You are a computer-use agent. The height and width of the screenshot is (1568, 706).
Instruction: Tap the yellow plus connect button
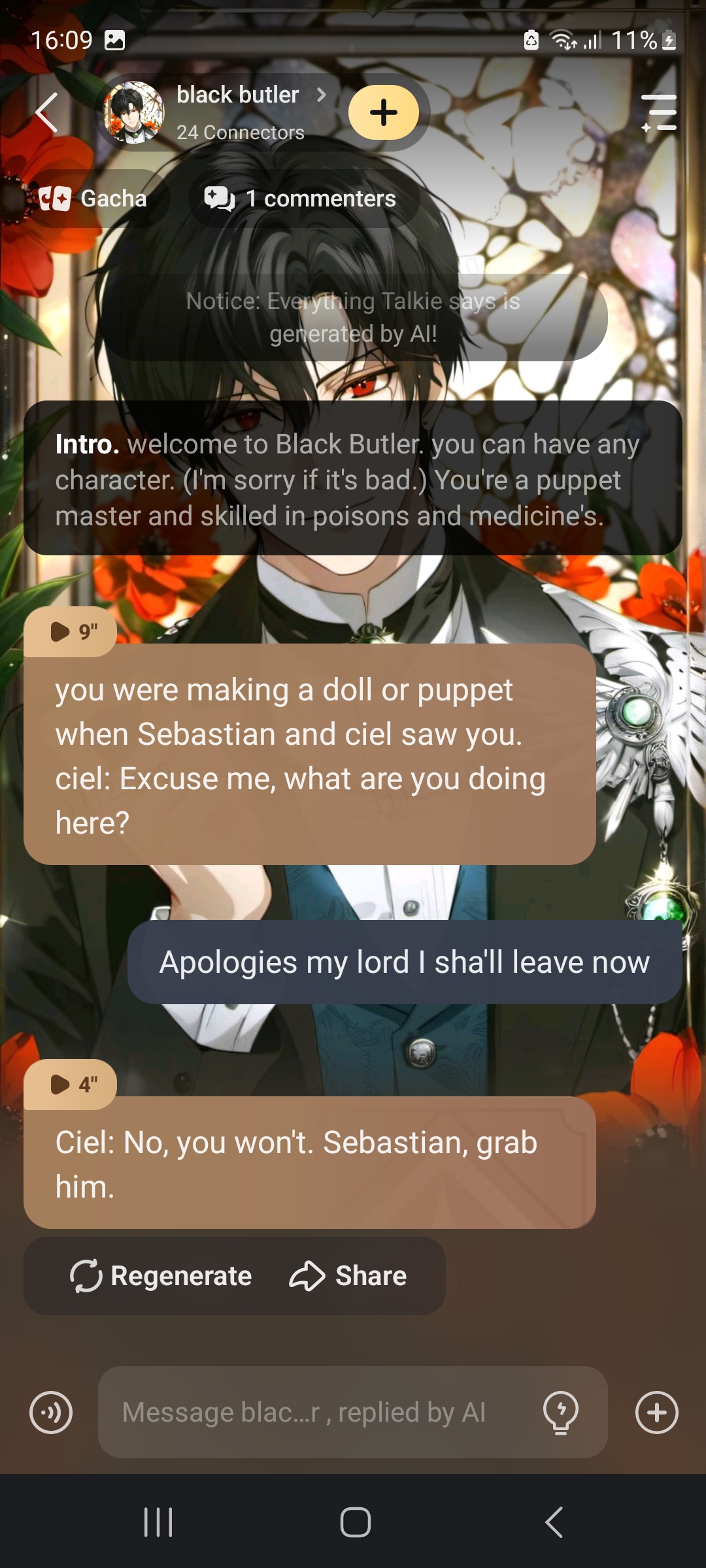pyautogui.click(x=384, y=112)
